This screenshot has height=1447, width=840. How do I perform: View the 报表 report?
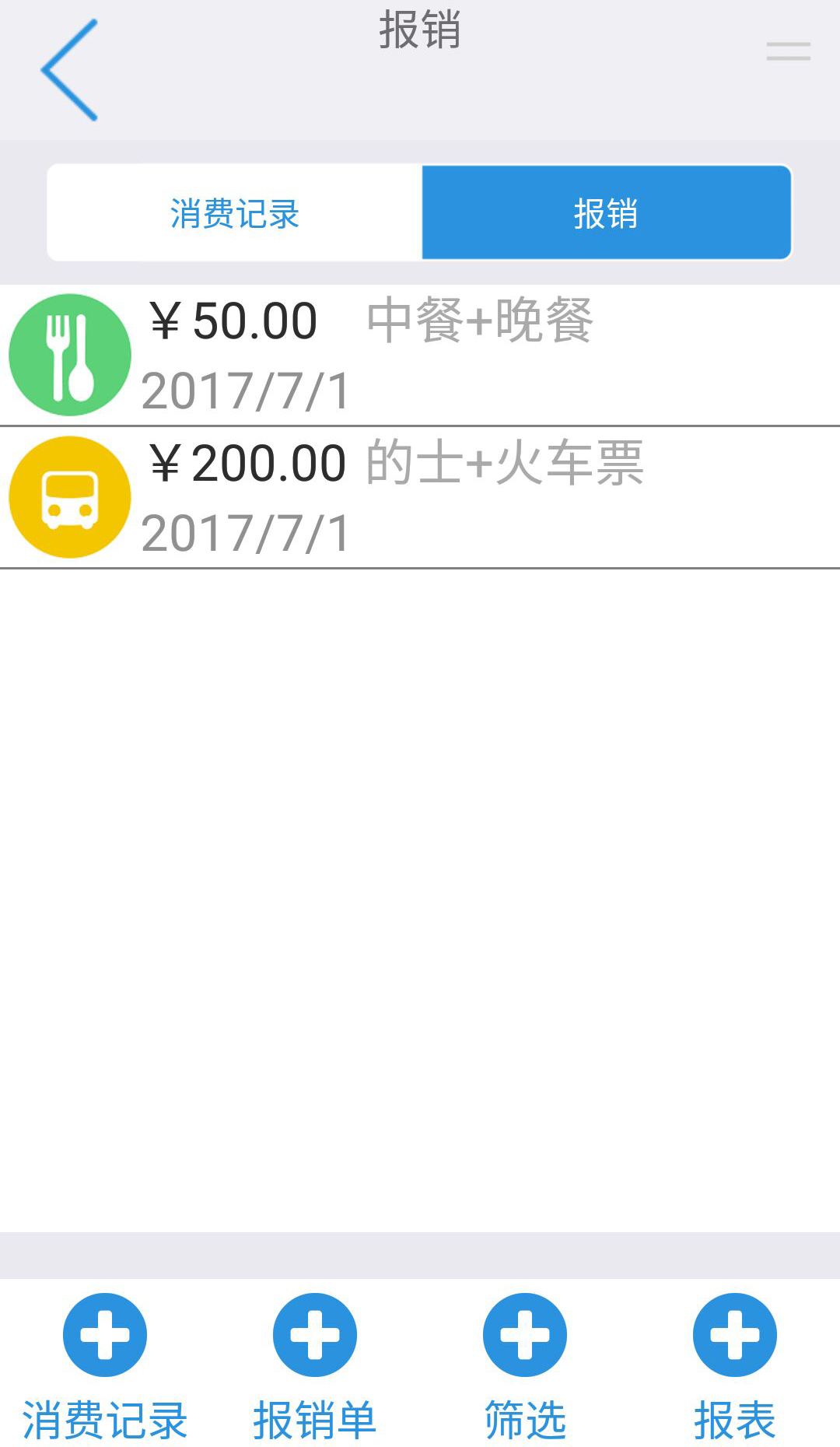(x=735, y=1365)
